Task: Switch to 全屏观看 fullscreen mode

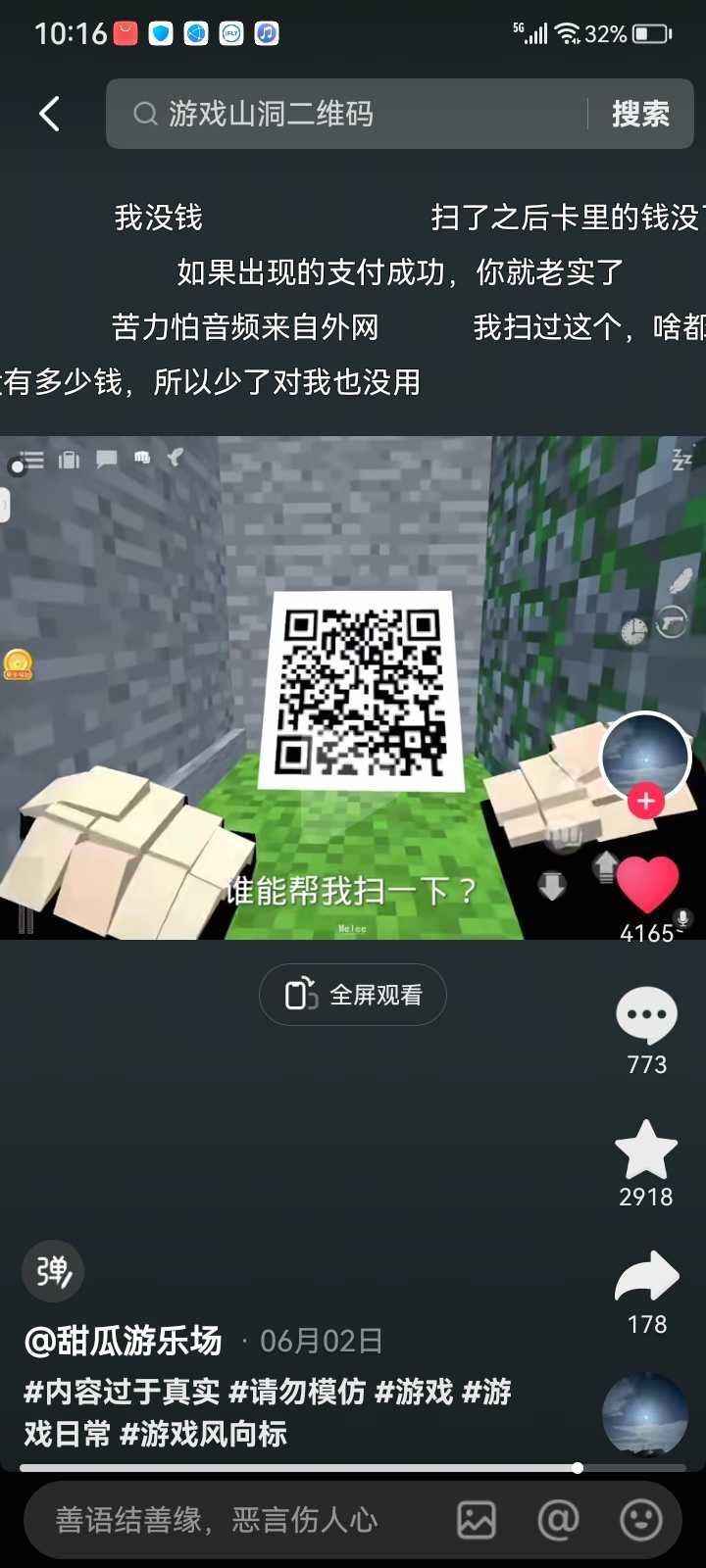Action: pyautogui.click(x=353, y=995)
